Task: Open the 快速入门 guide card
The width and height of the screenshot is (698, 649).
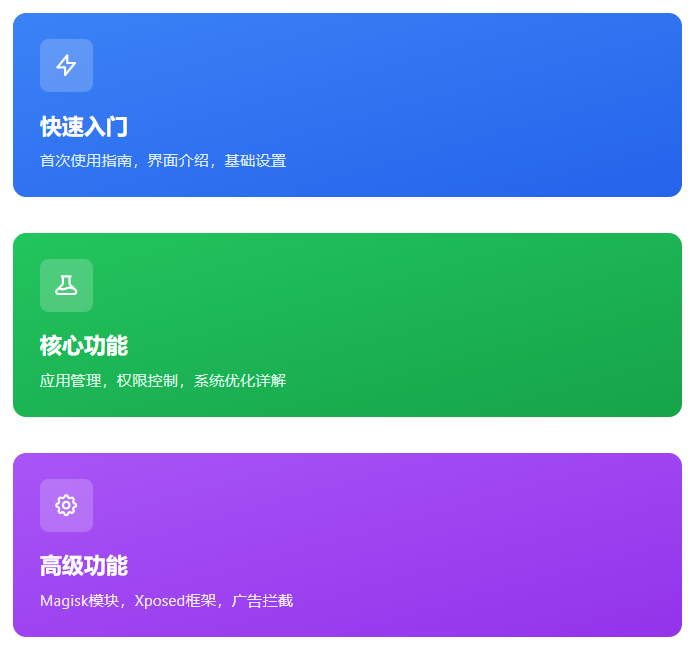Action: pos(347,105)
